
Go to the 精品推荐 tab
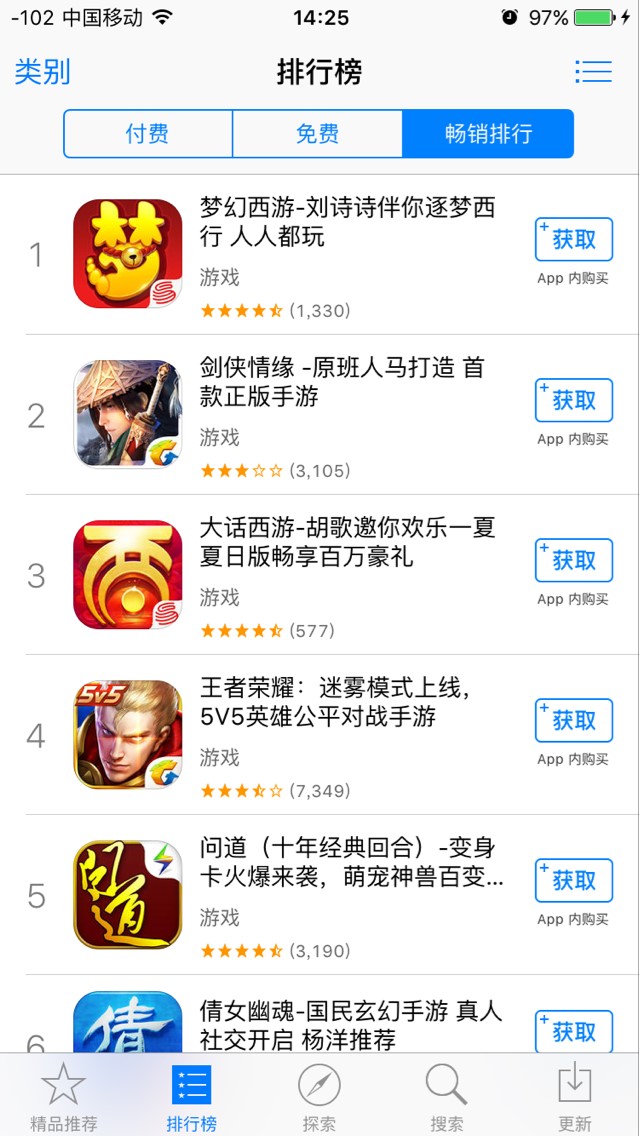(x=64, y=1095)
